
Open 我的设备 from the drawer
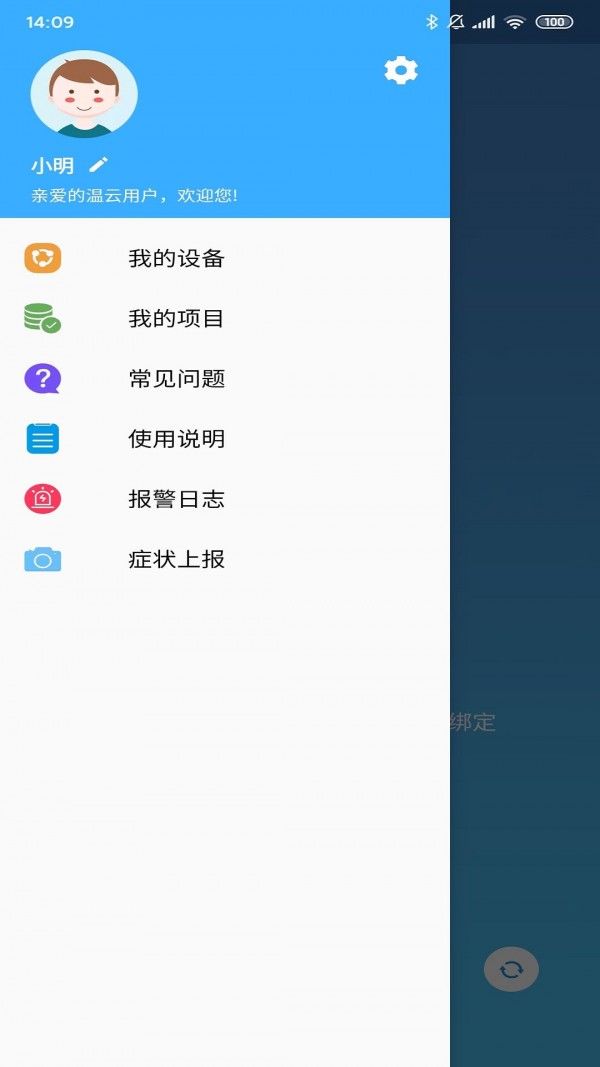pyautogui.click(x=176, y=259)
